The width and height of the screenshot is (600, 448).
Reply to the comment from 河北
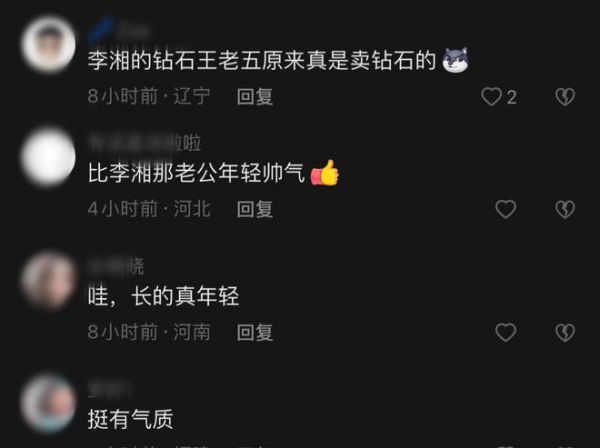255,209
